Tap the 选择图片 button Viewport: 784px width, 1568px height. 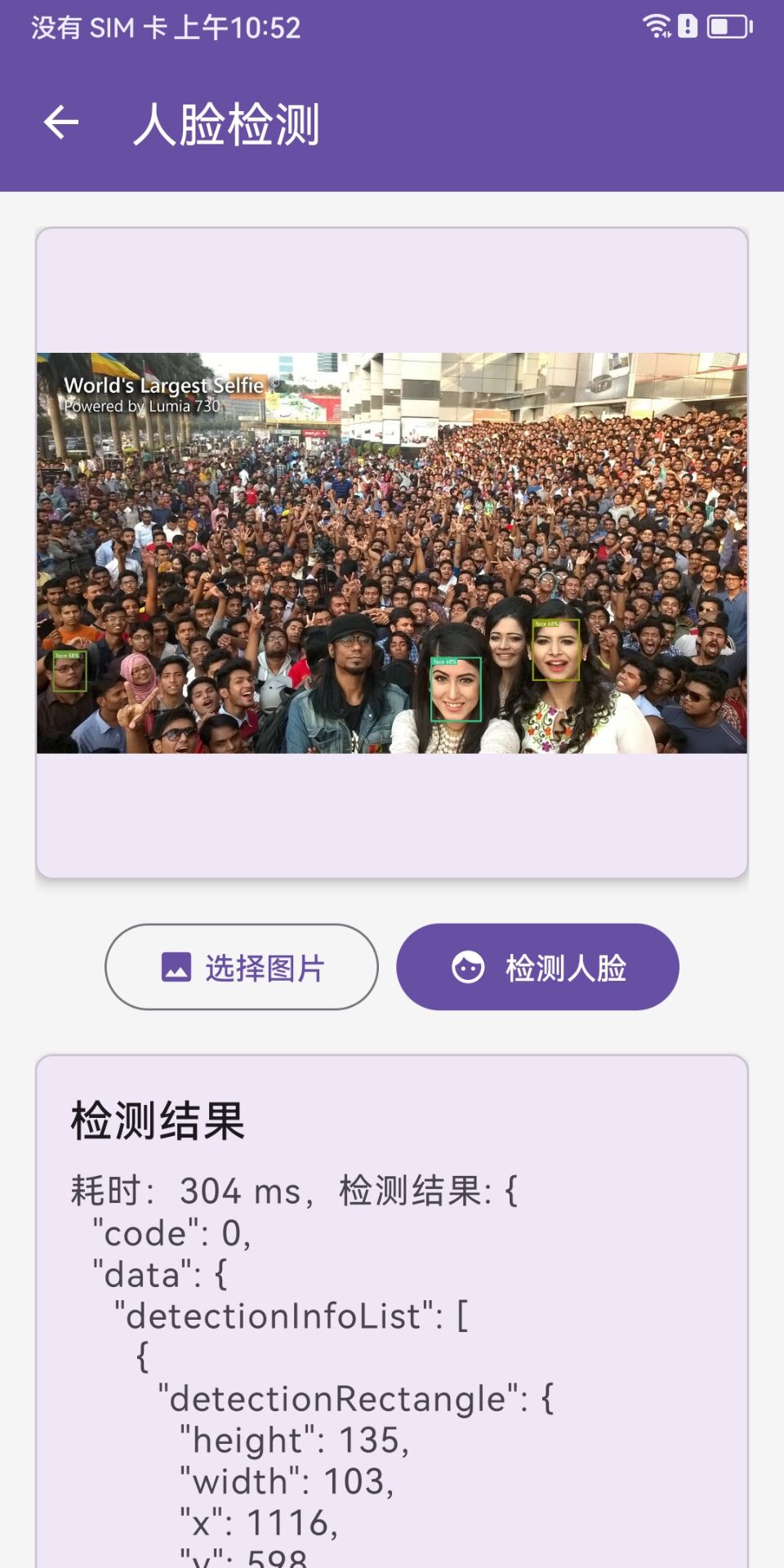pos(242,967)
